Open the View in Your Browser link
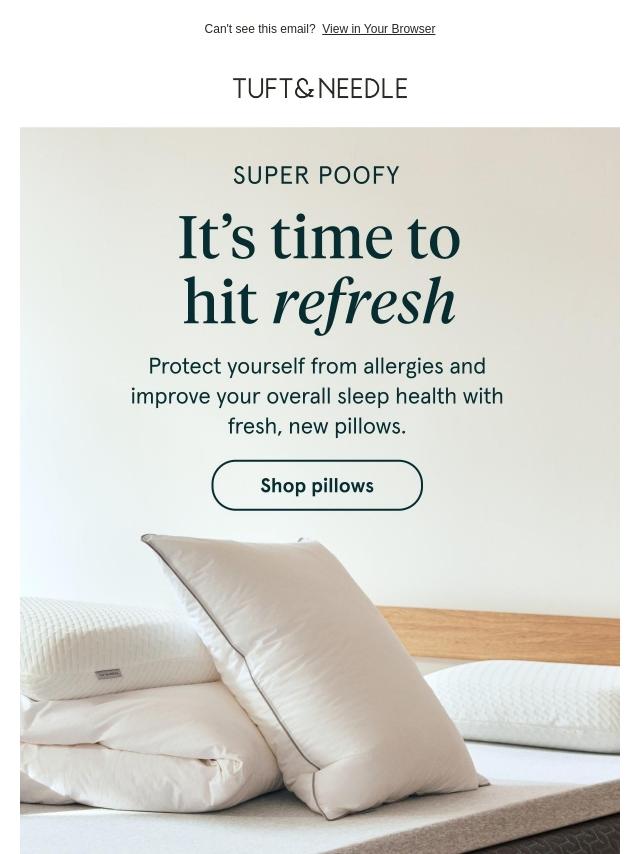 pyautogui.click(x=378, y=29)
